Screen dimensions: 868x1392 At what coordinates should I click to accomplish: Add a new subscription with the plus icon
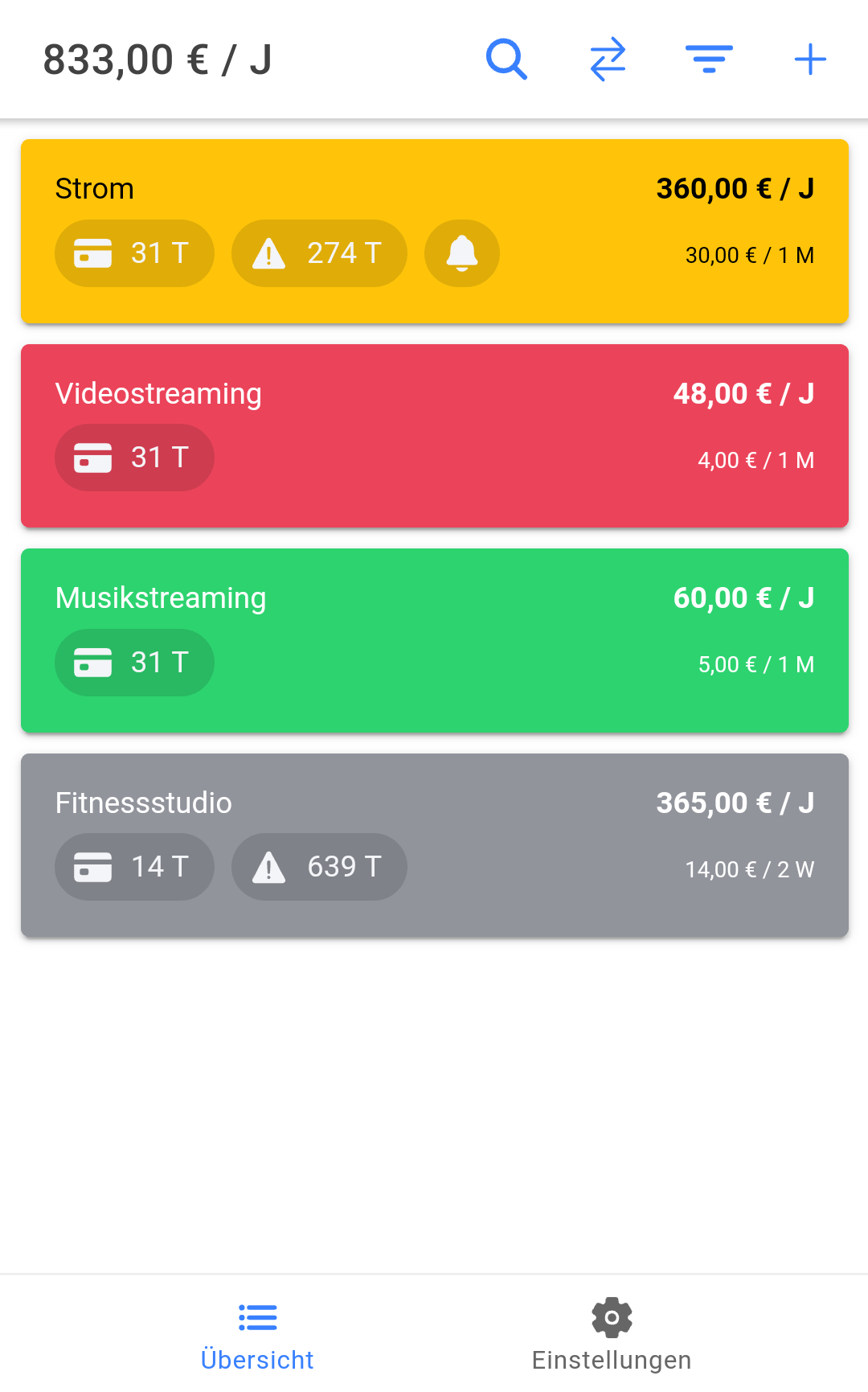pos(810,60)
